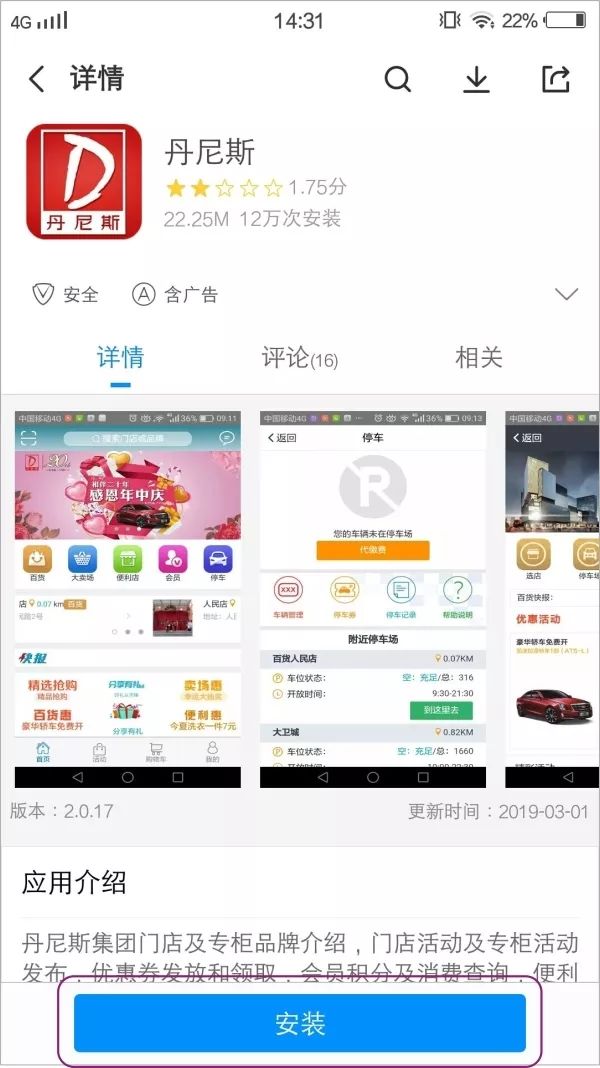Share the 丹尼斯 app page
This screenshot has height=1068, width=600.
556,80
